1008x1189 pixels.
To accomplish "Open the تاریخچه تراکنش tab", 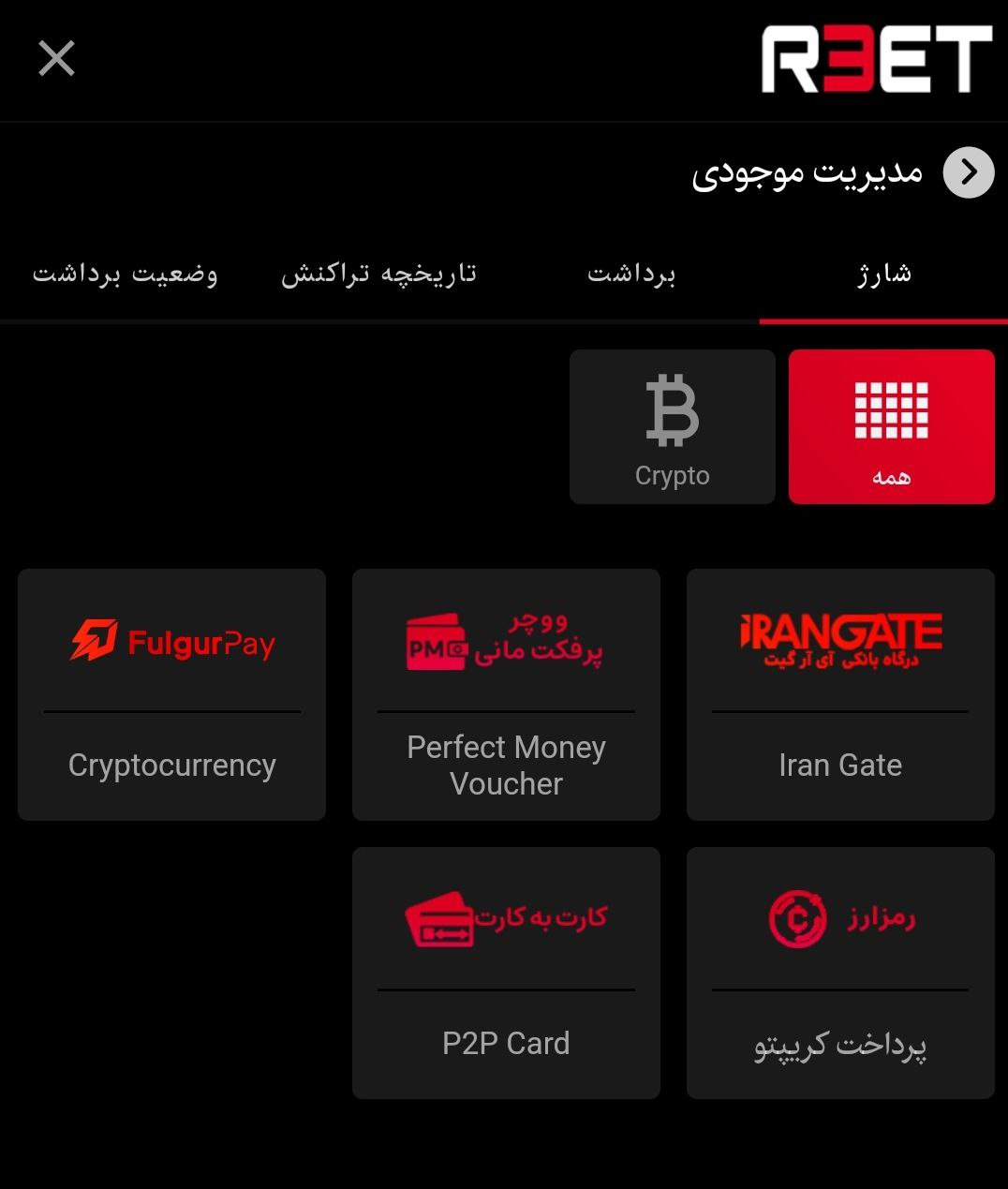I will pyautogui.click(x=378, y=274).
